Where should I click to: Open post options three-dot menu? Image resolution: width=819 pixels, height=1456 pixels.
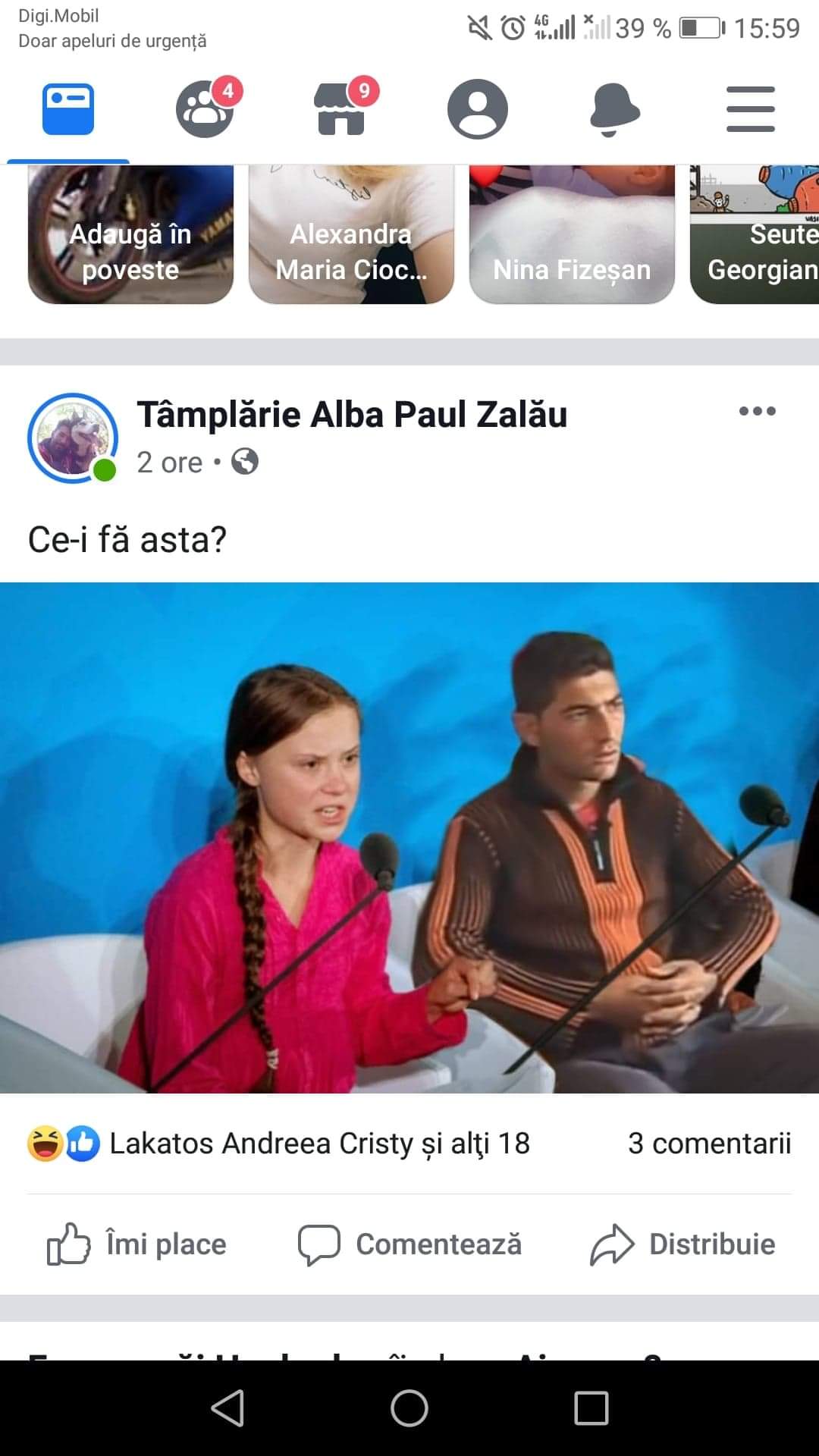tap(758, 411)
